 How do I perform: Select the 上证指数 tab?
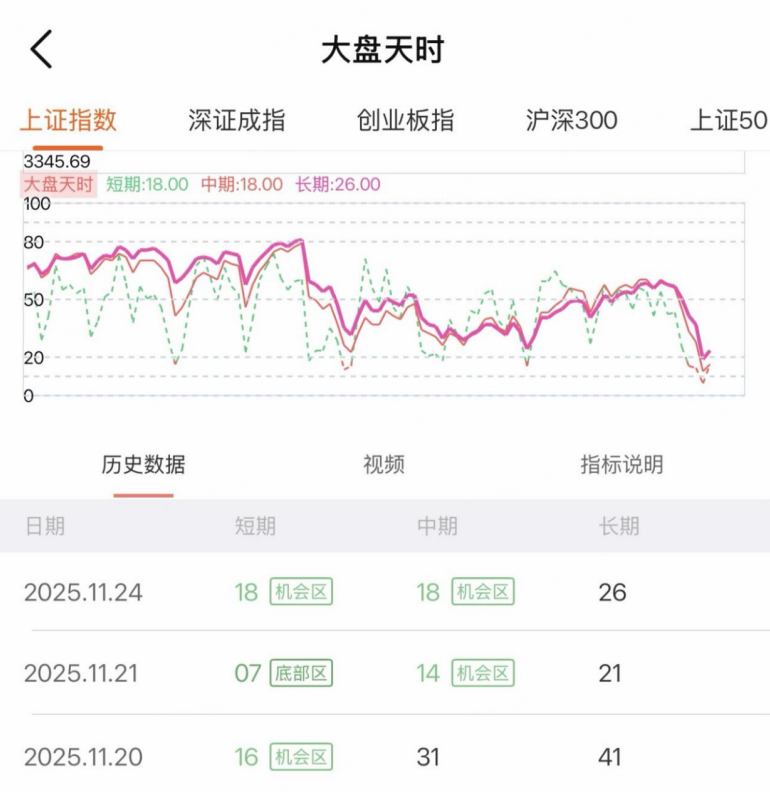(x=69, y=121)
